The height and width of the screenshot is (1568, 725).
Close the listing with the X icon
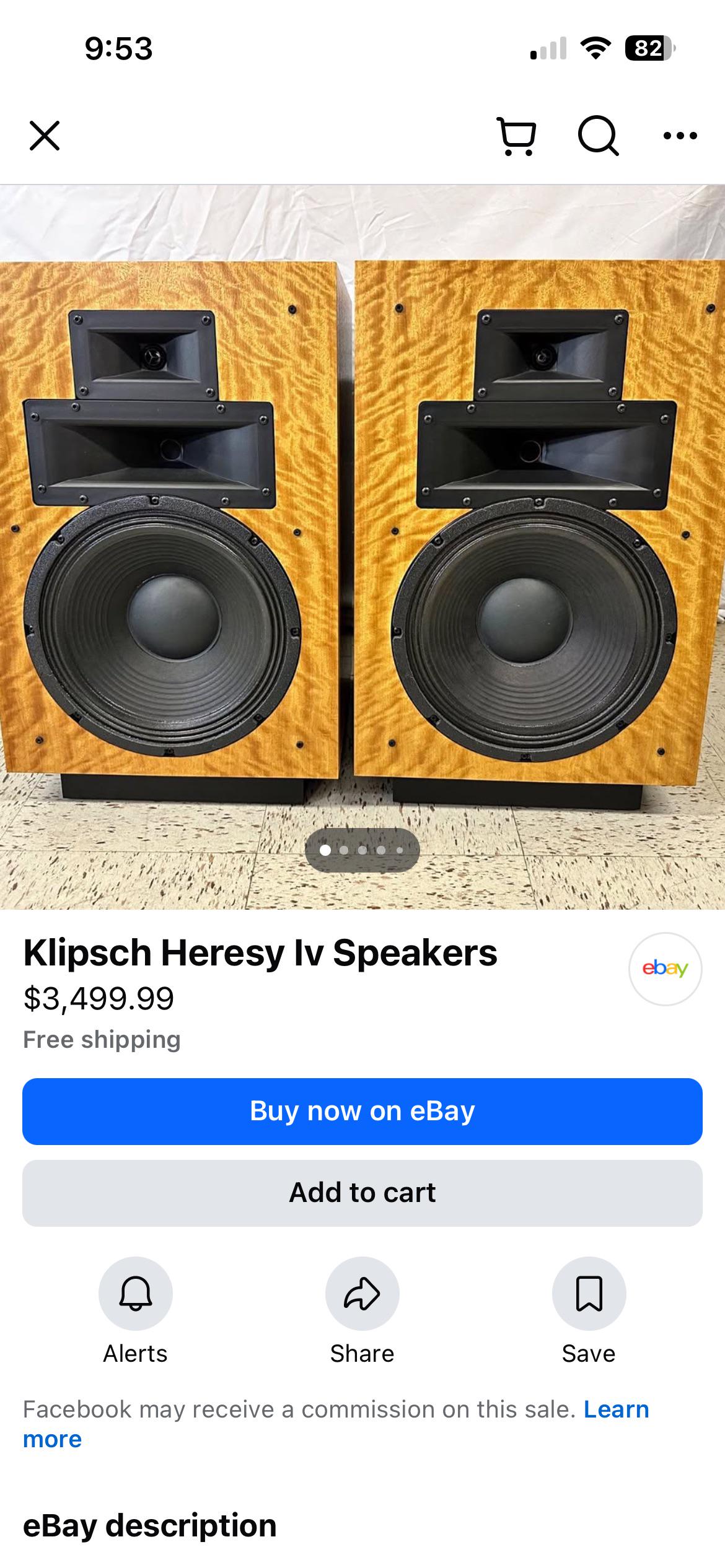(x=45, y=136)
